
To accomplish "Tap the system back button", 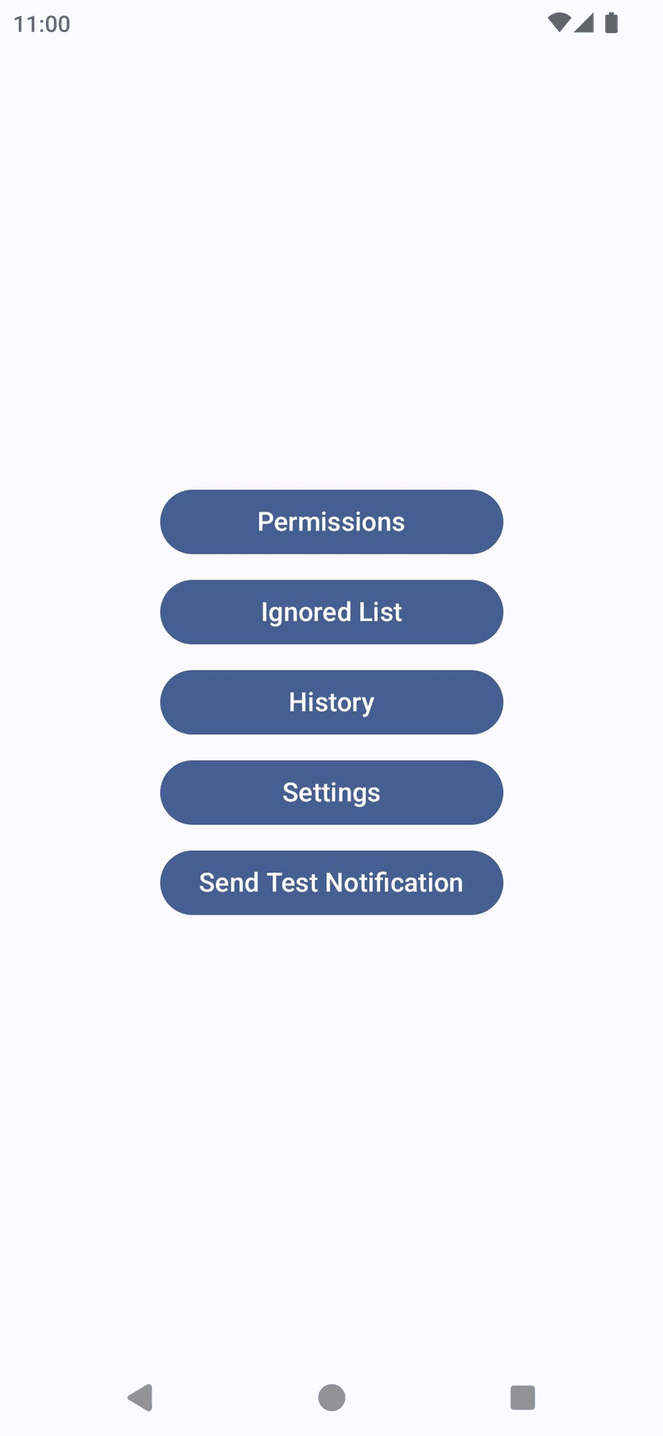I will [140, 1397].
